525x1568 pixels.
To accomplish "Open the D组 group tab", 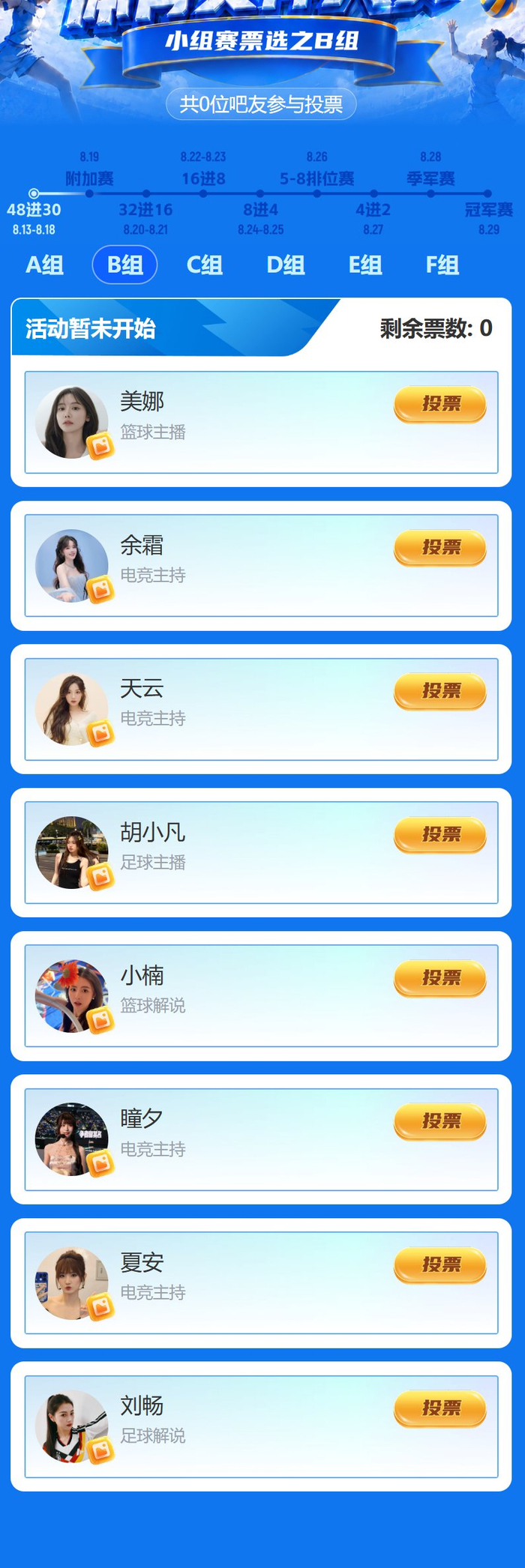I will (x=285, y=265).
